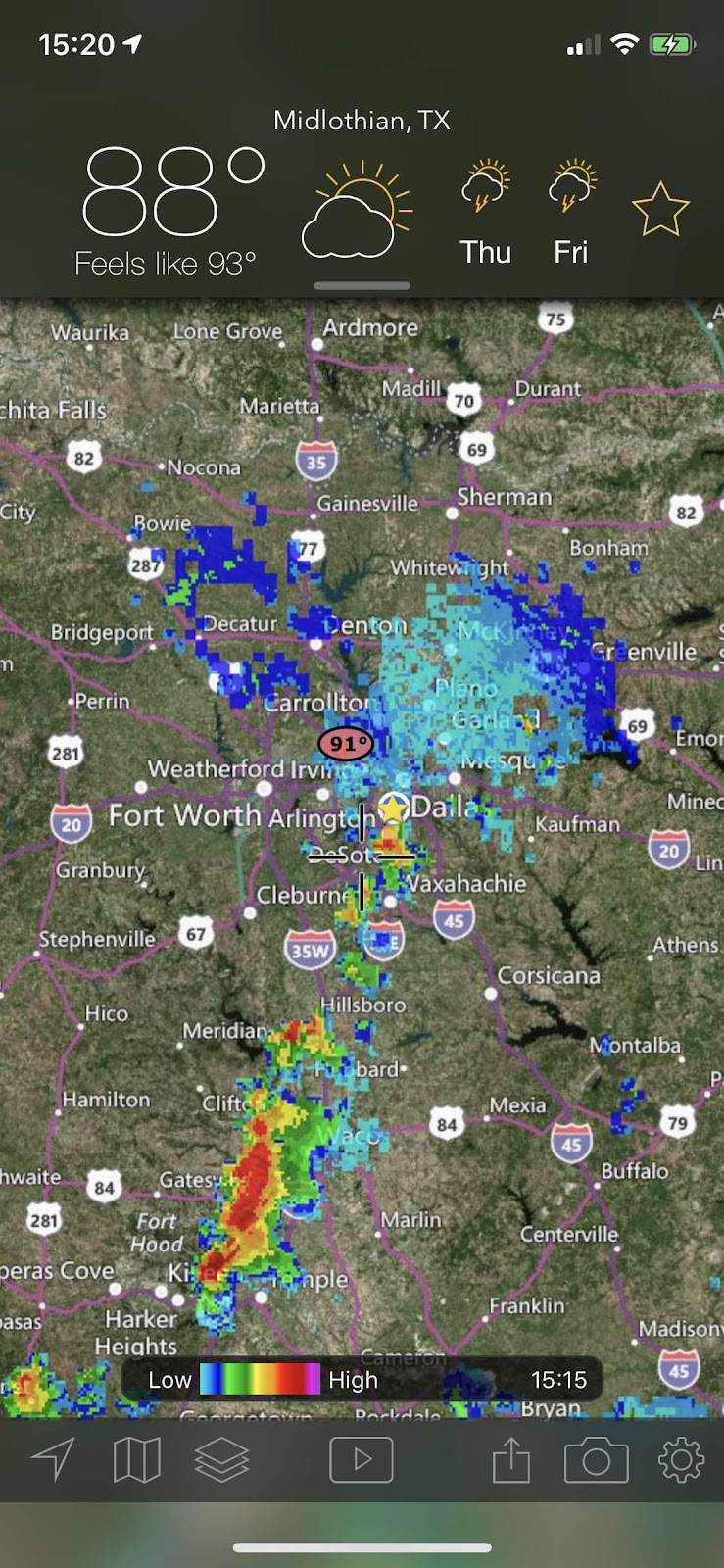
Task: View Friday's forecast
Action: tap(571, 213)
